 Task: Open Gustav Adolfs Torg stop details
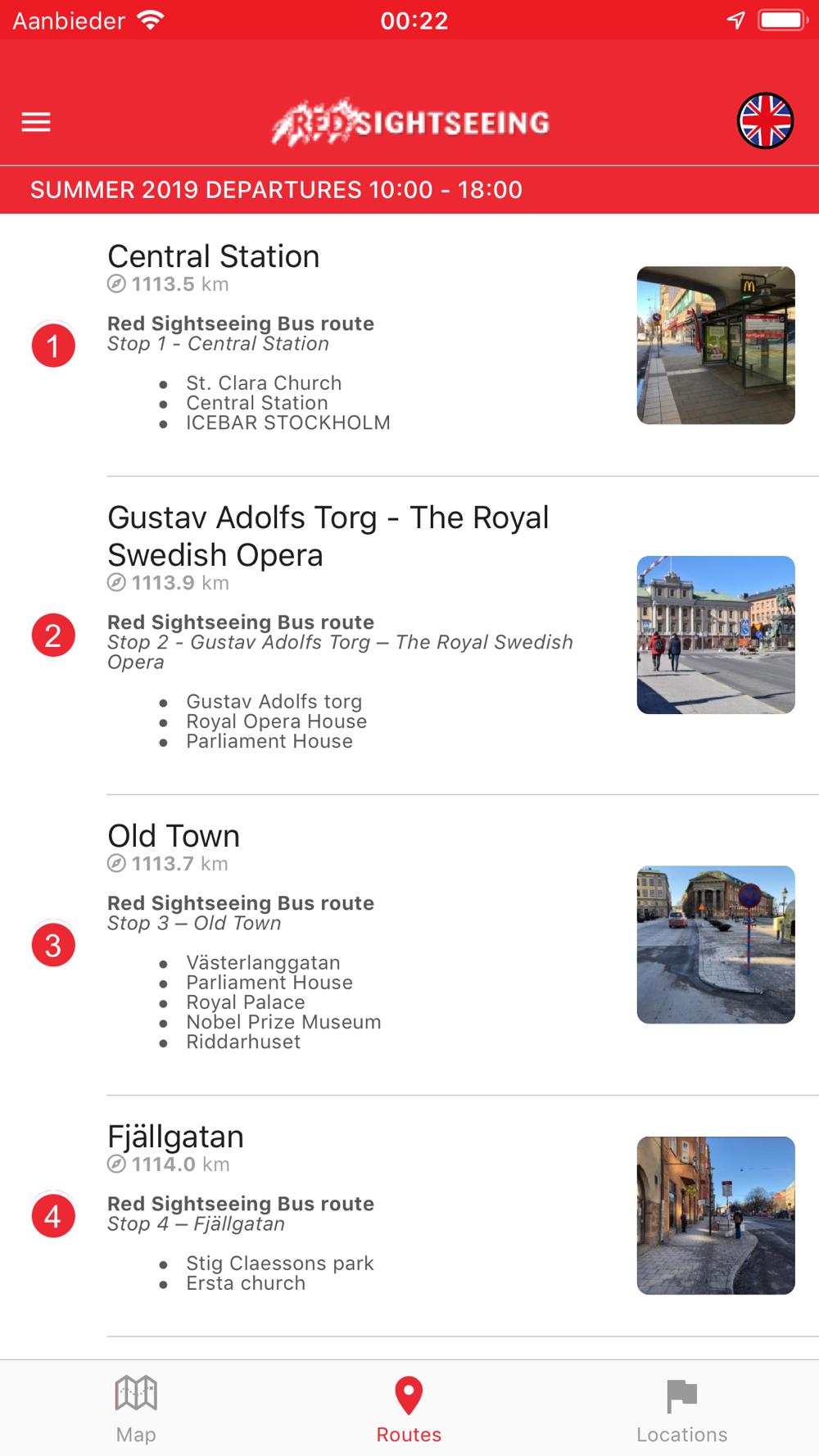tap(409, 635)
